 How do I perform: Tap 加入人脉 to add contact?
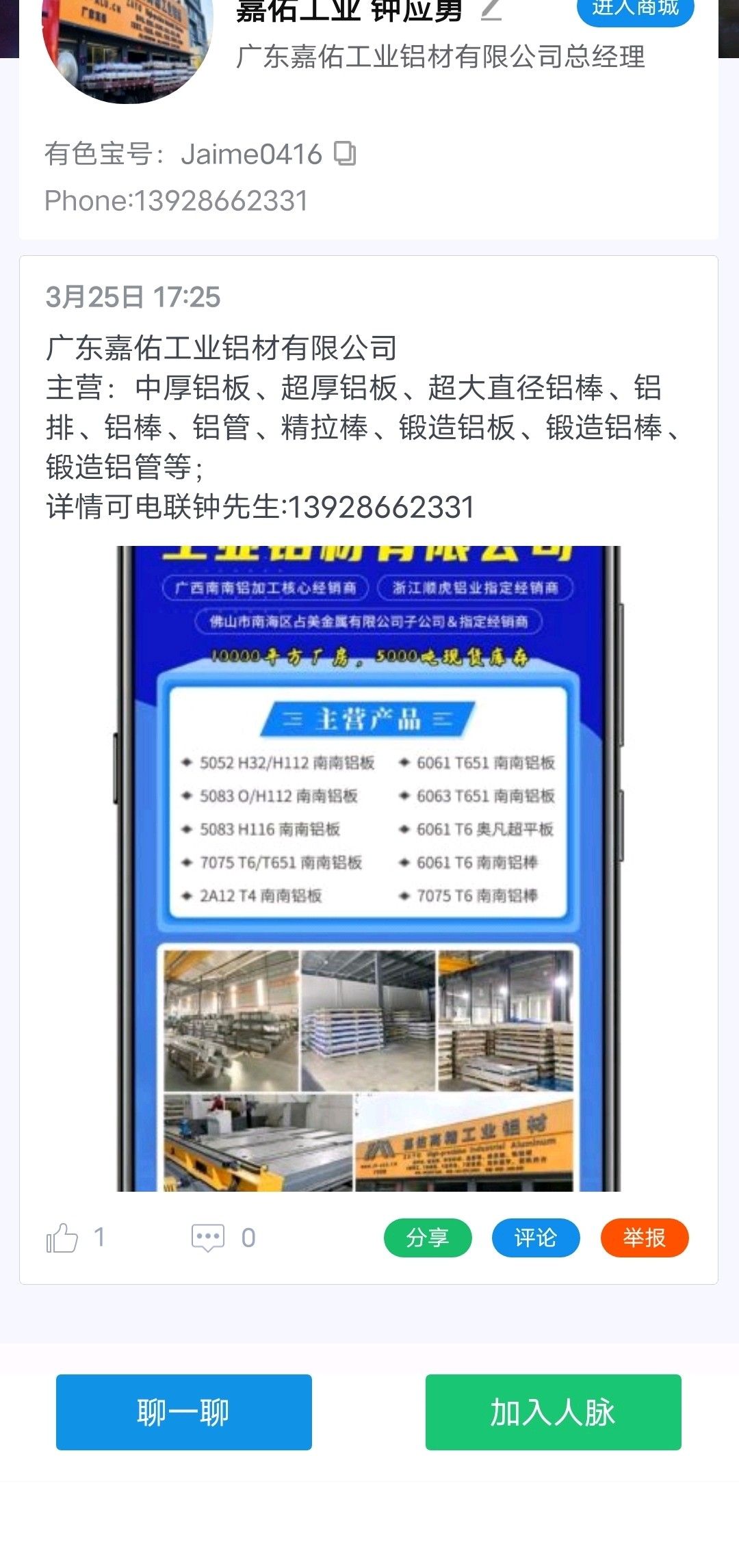(554, 1412)
